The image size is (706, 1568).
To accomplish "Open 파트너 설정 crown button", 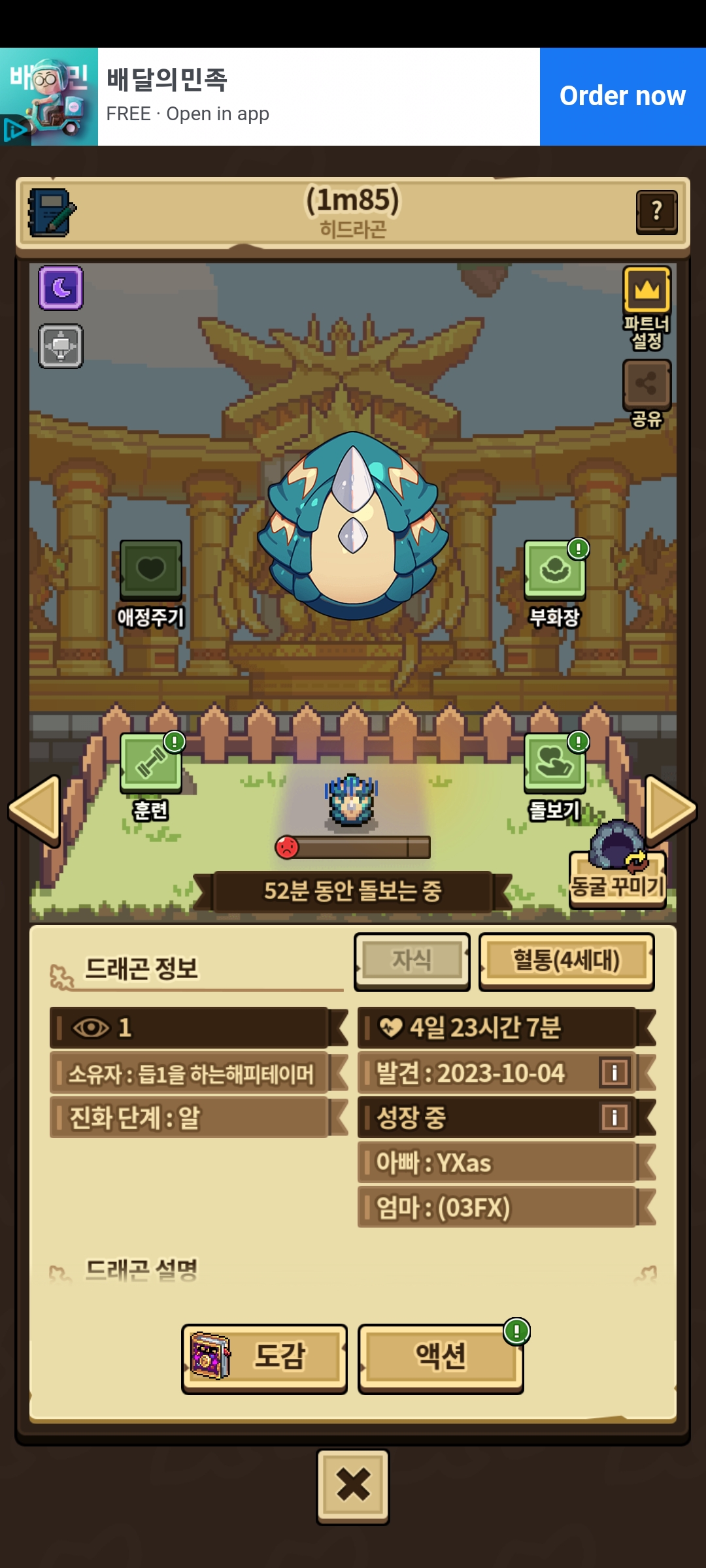I will (x=647, y=291).
